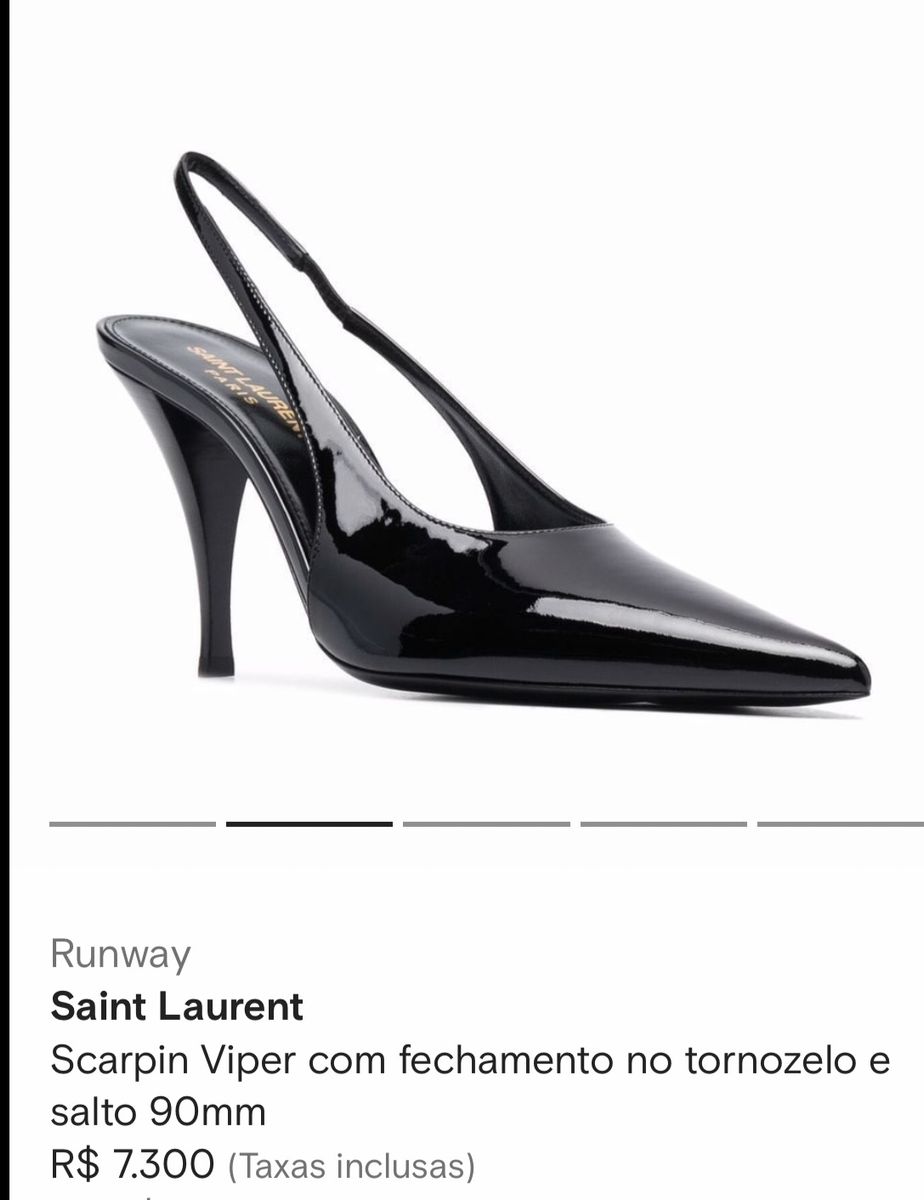Select the third gallery page indicator

pos(486,824)
